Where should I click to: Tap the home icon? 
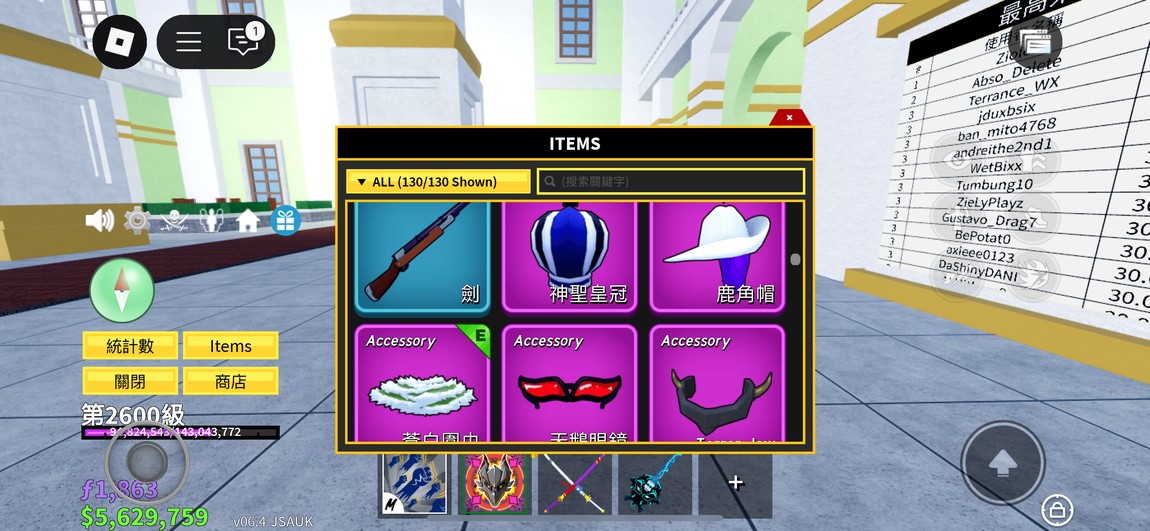tap(247, 220)
